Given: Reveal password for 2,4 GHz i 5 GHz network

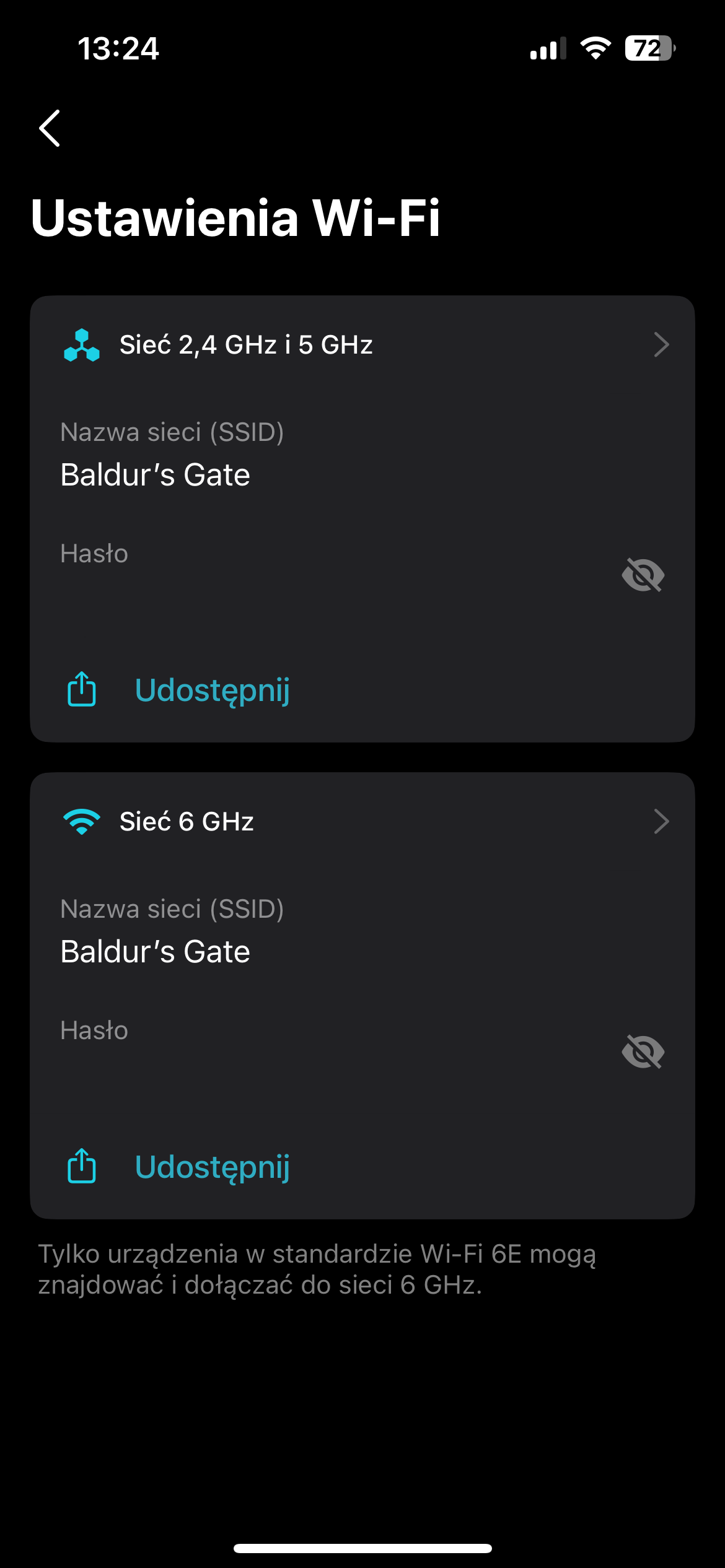Looking at the screenshot, I should [643, 575].
